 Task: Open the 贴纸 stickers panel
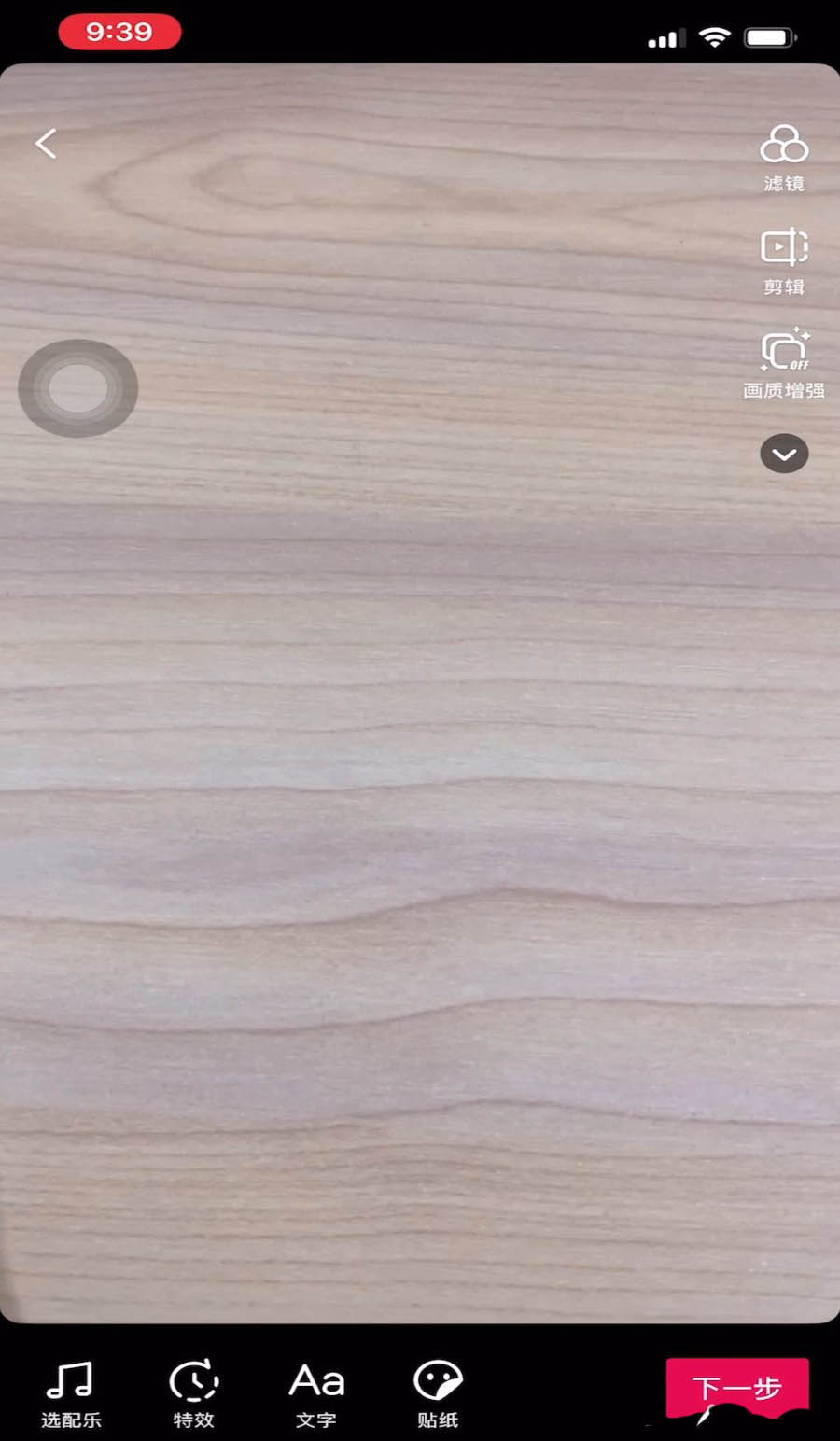click(x=438, y=1393)
